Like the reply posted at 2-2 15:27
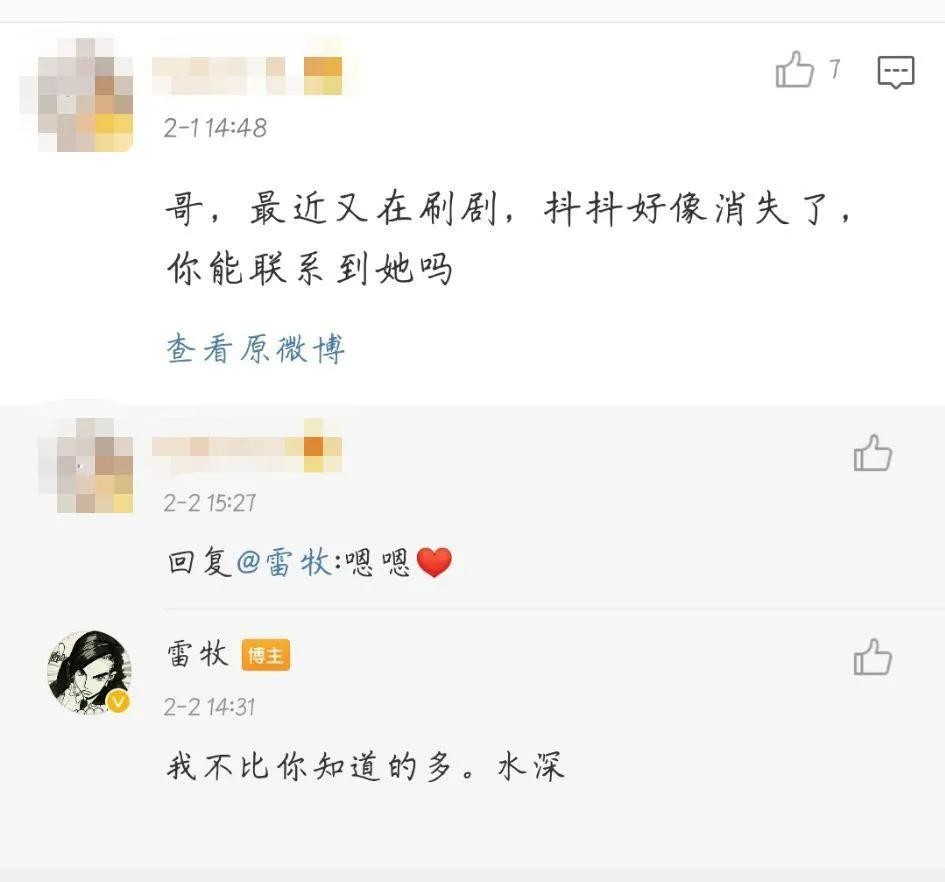The height and width of the screenshot is (882, 945). point(872,454)
